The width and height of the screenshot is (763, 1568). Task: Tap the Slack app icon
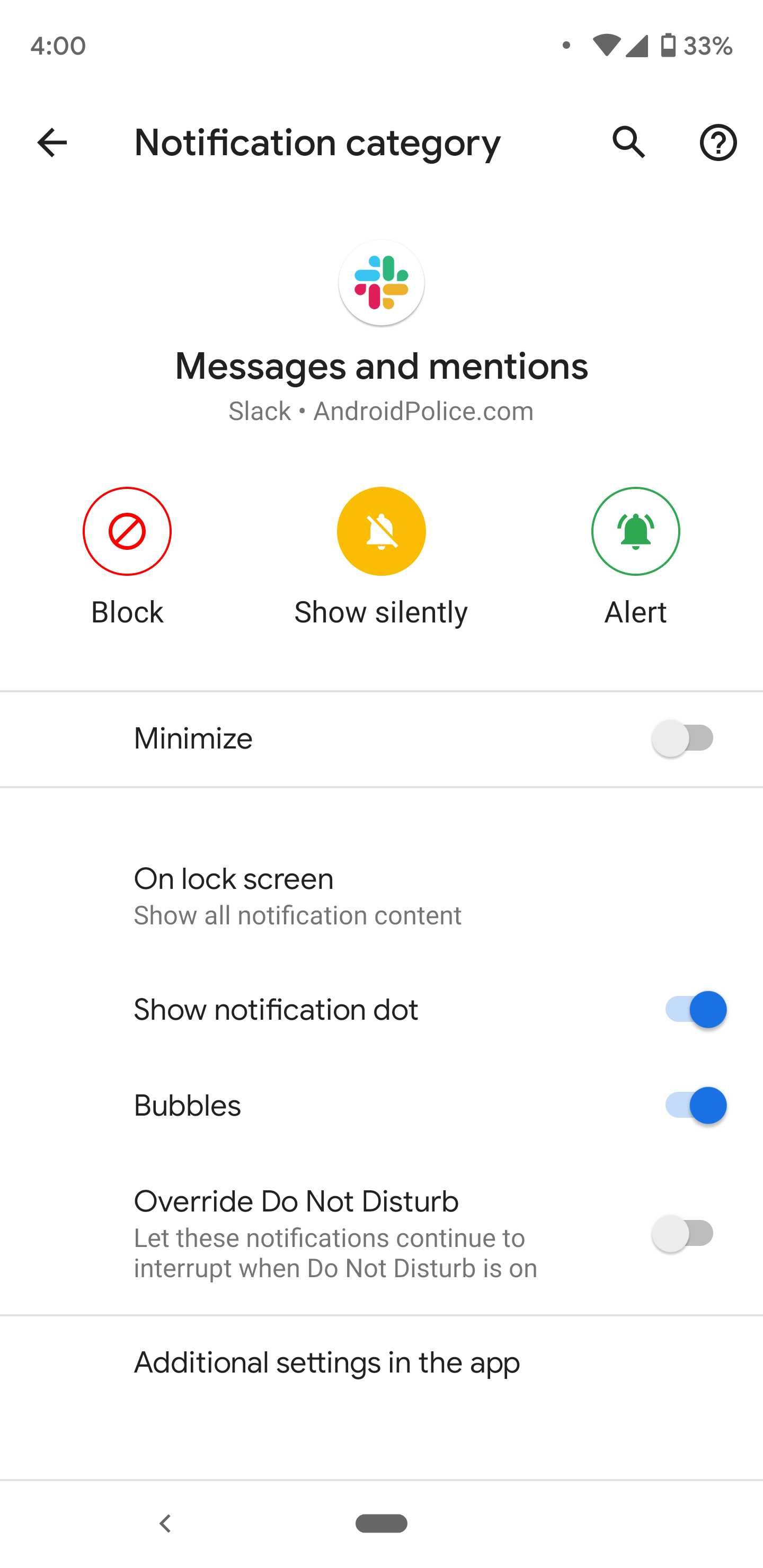(x=381, y=282)
